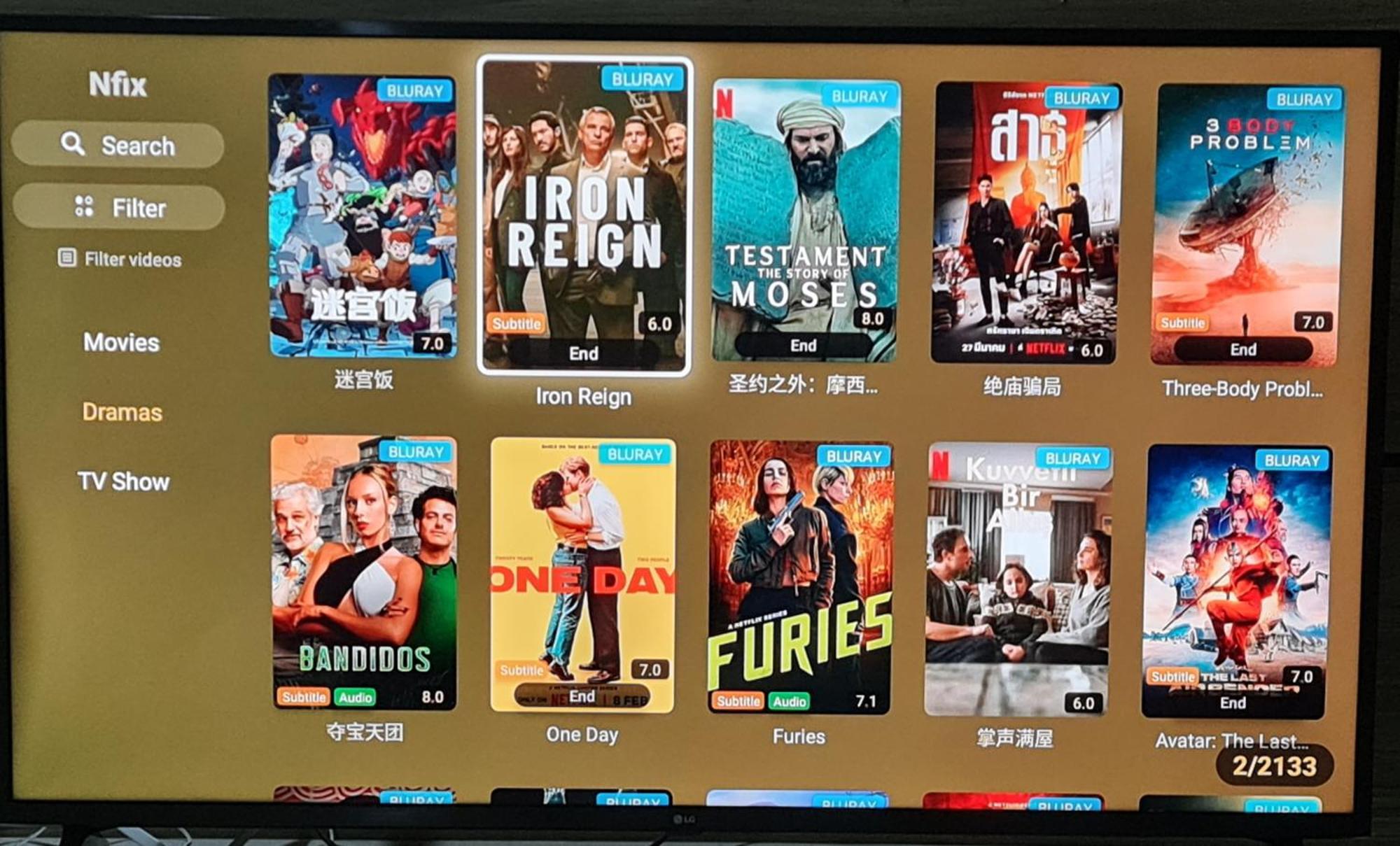Image resolution: width=1400 pixels, height=846 pixels.
Task: Open the 掌声满屋 drama card
Action: [x=1018, y=579]
